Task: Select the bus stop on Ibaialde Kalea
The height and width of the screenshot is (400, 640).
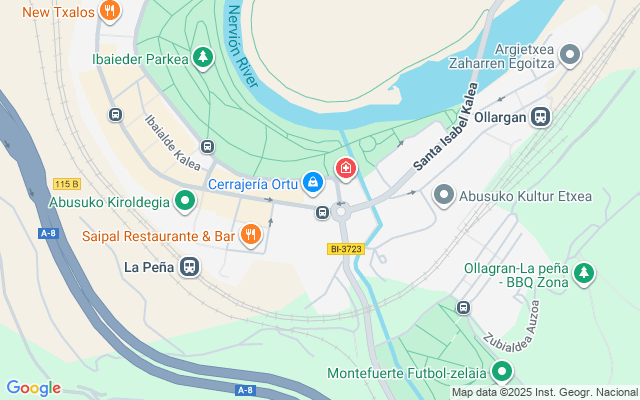Action: pyautogui.click(x=207, y=147)
